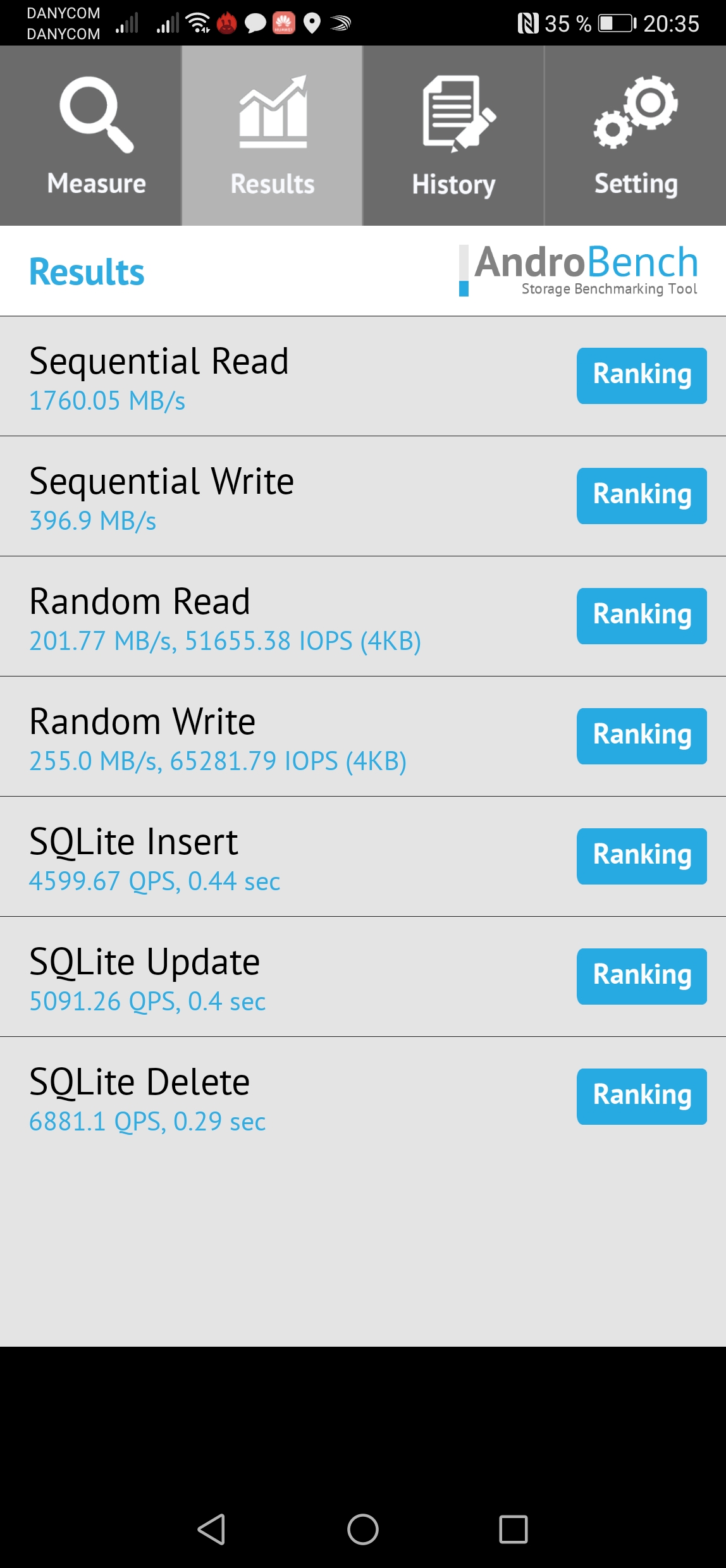See SQLite Delete ranking

tap(641, 1096)
